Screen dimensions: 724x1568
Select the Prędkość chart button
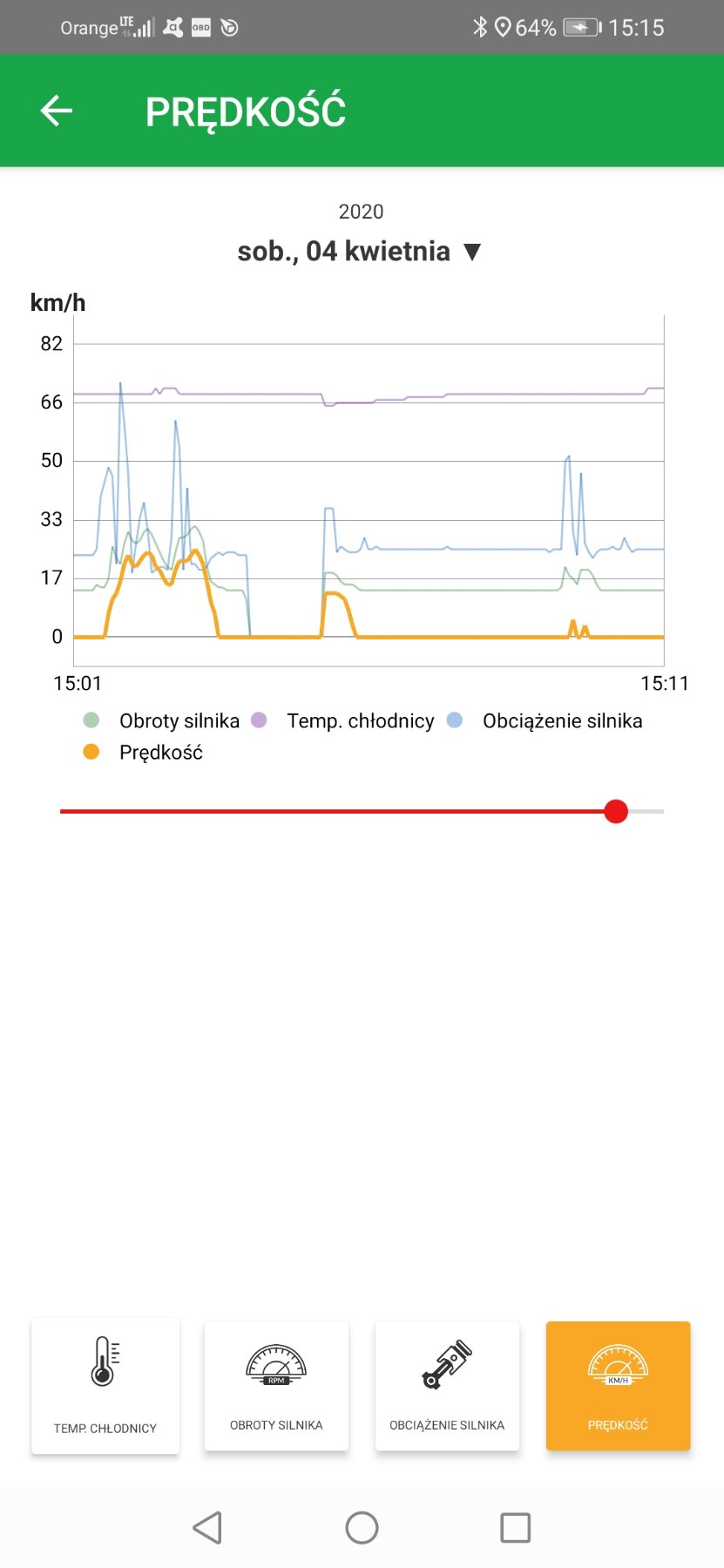618,1386
